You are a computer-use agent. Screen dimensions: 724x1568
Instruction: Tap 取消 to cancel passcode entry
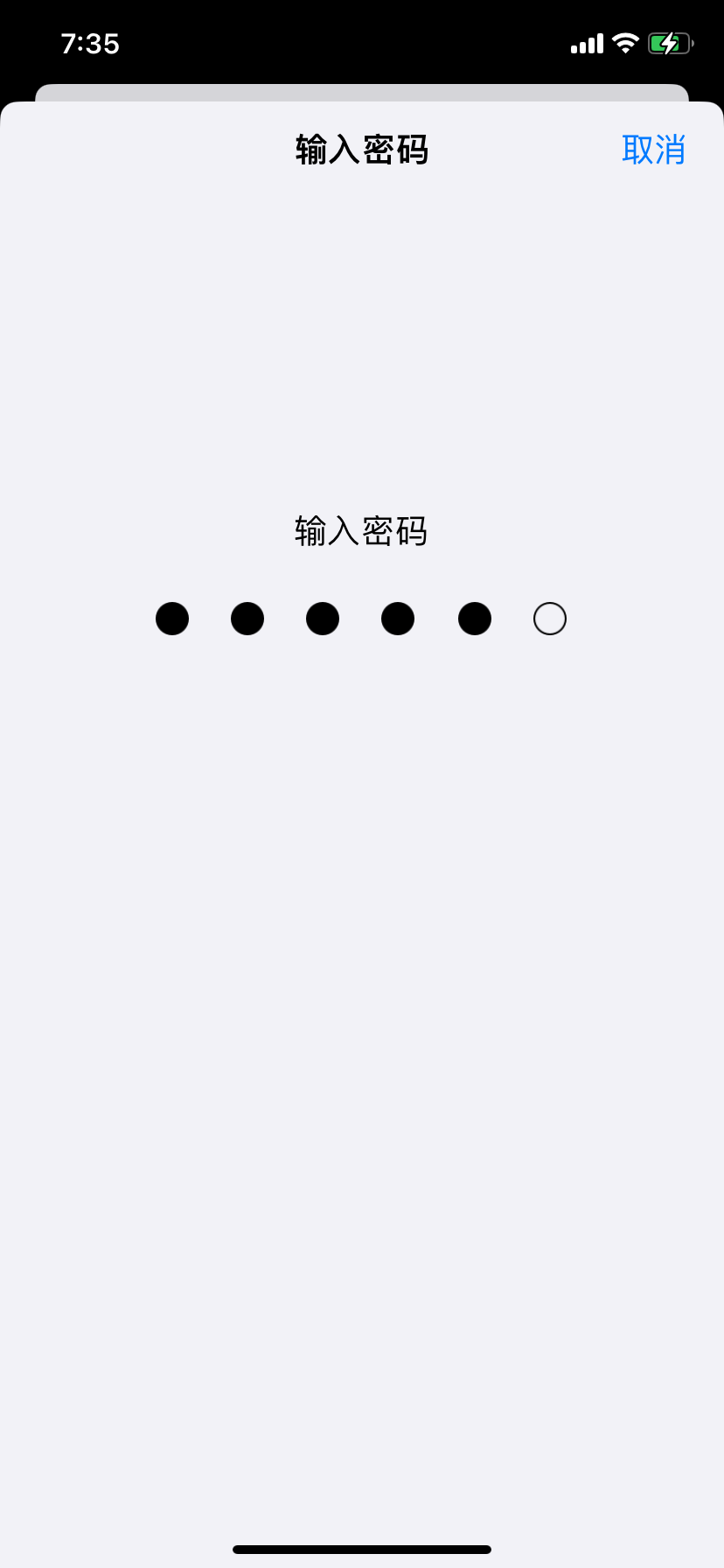653,150
